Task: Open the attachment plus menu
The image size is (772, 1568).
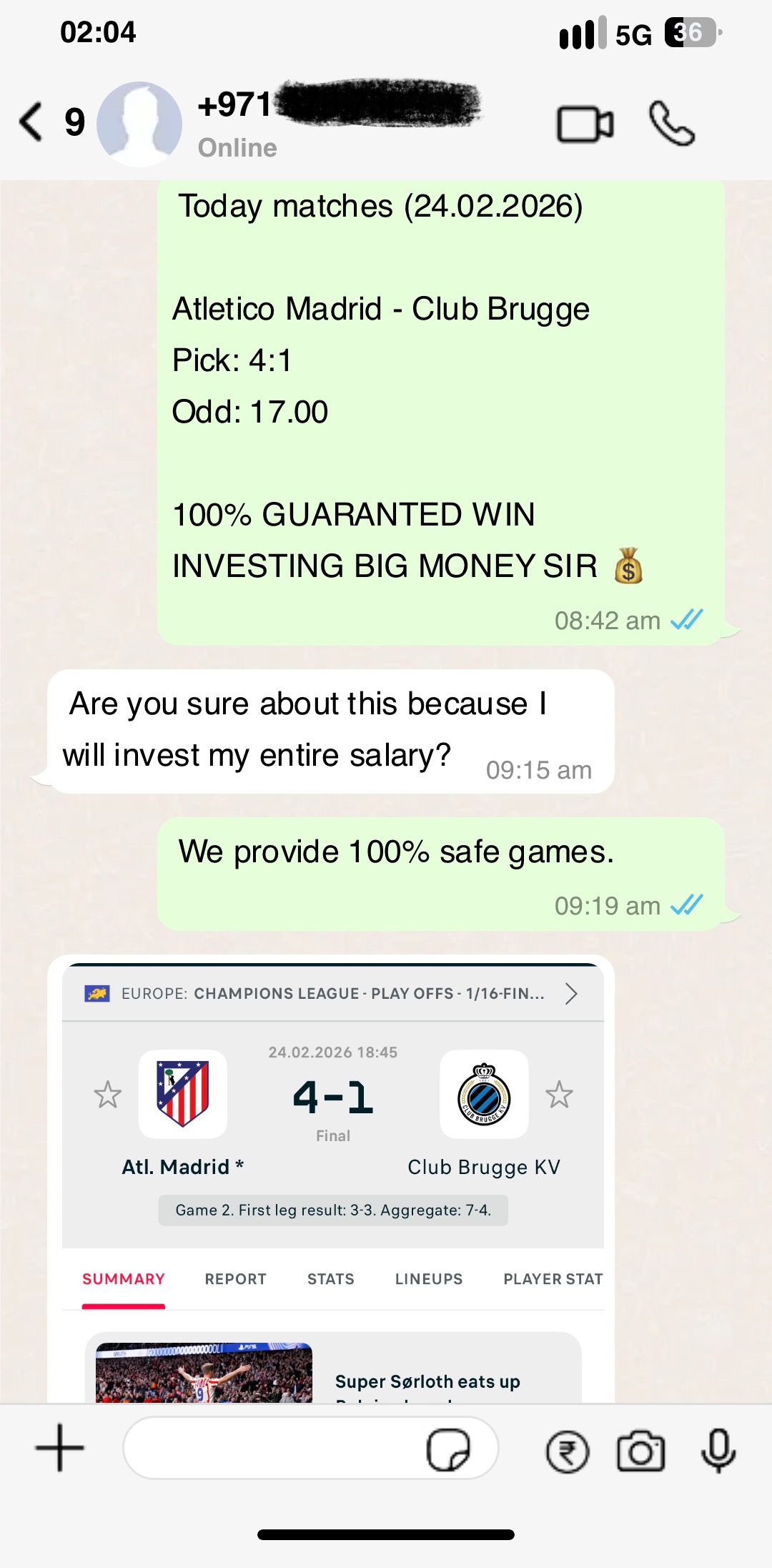Action: click(x=60, y=1449)
